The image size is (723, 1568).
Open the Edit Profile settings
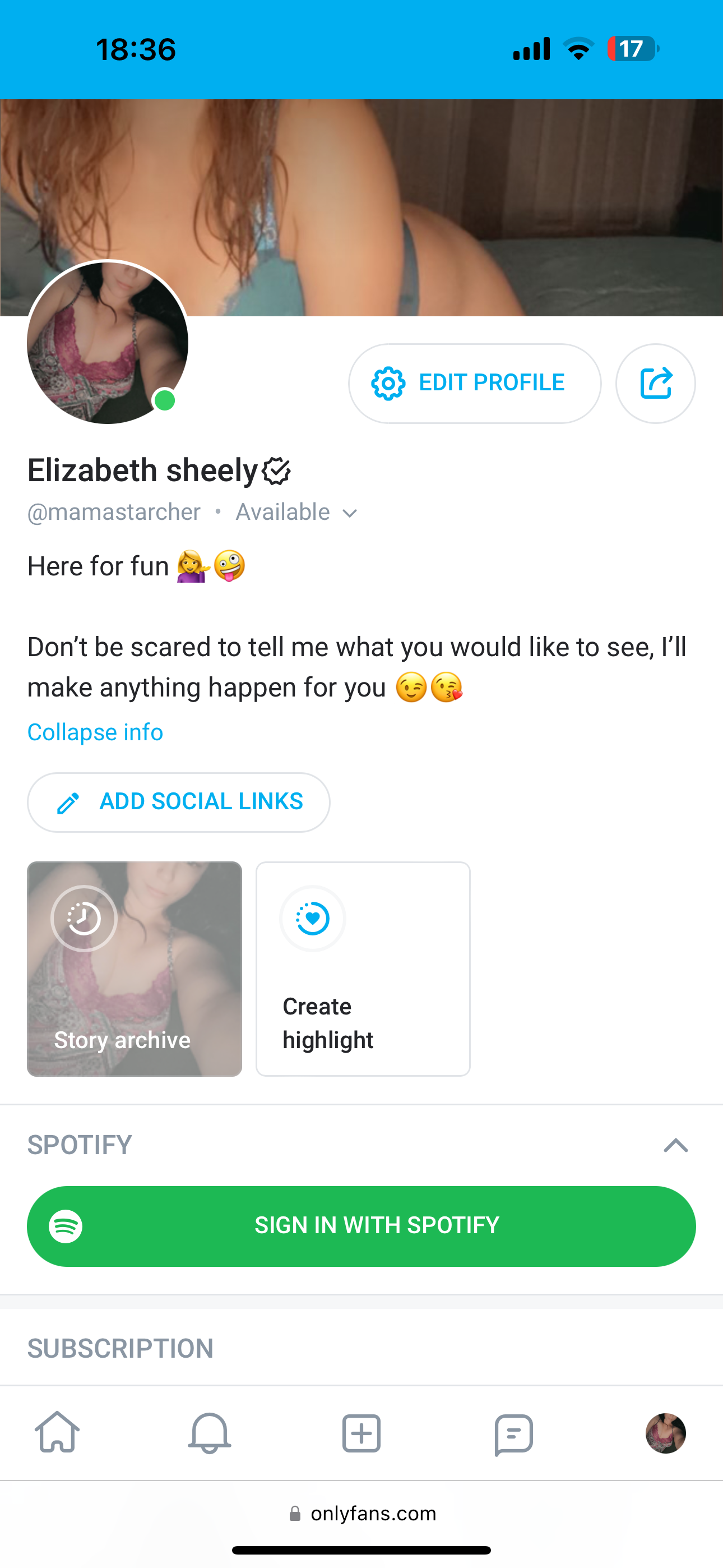pos(474,384)
